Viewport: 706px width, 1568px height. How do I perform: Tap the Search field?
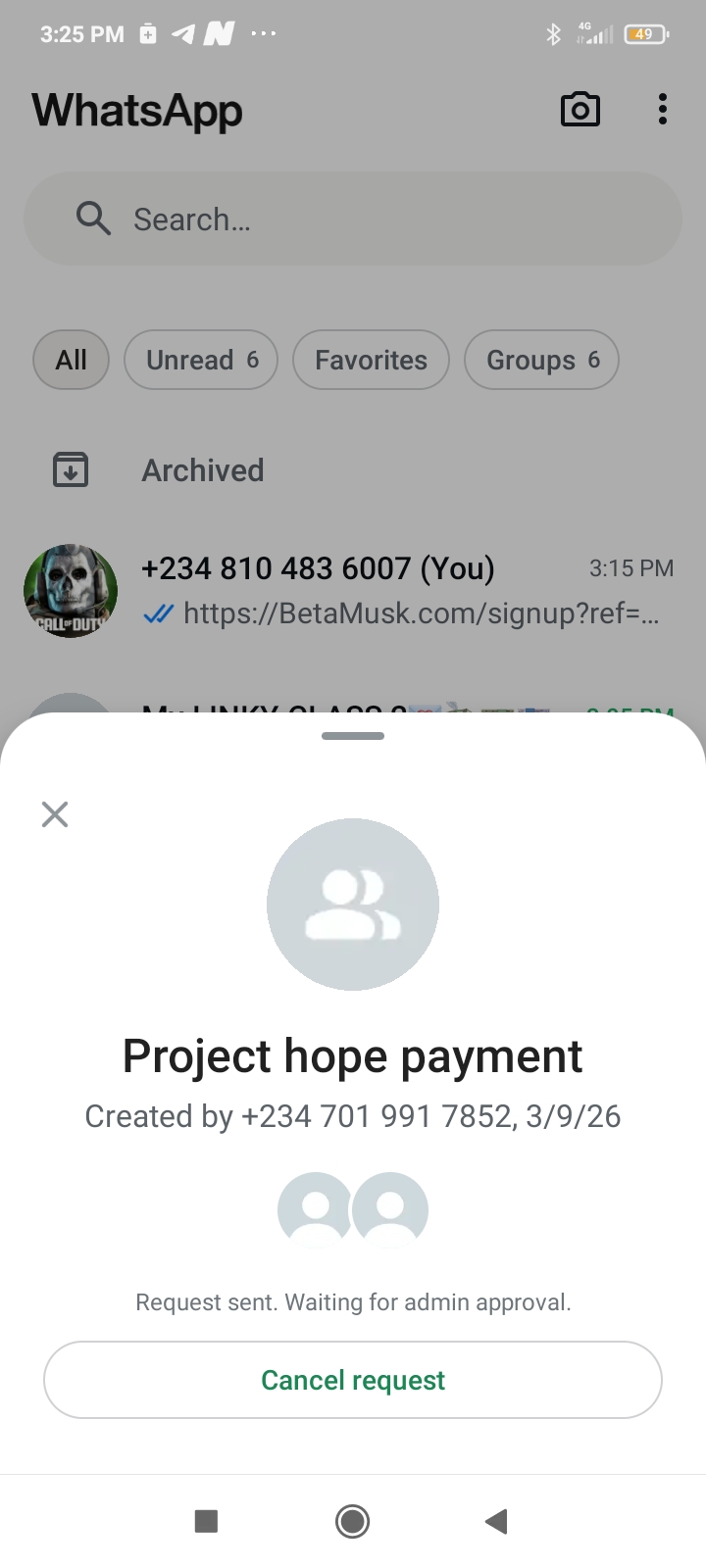(x=353, y=220)
